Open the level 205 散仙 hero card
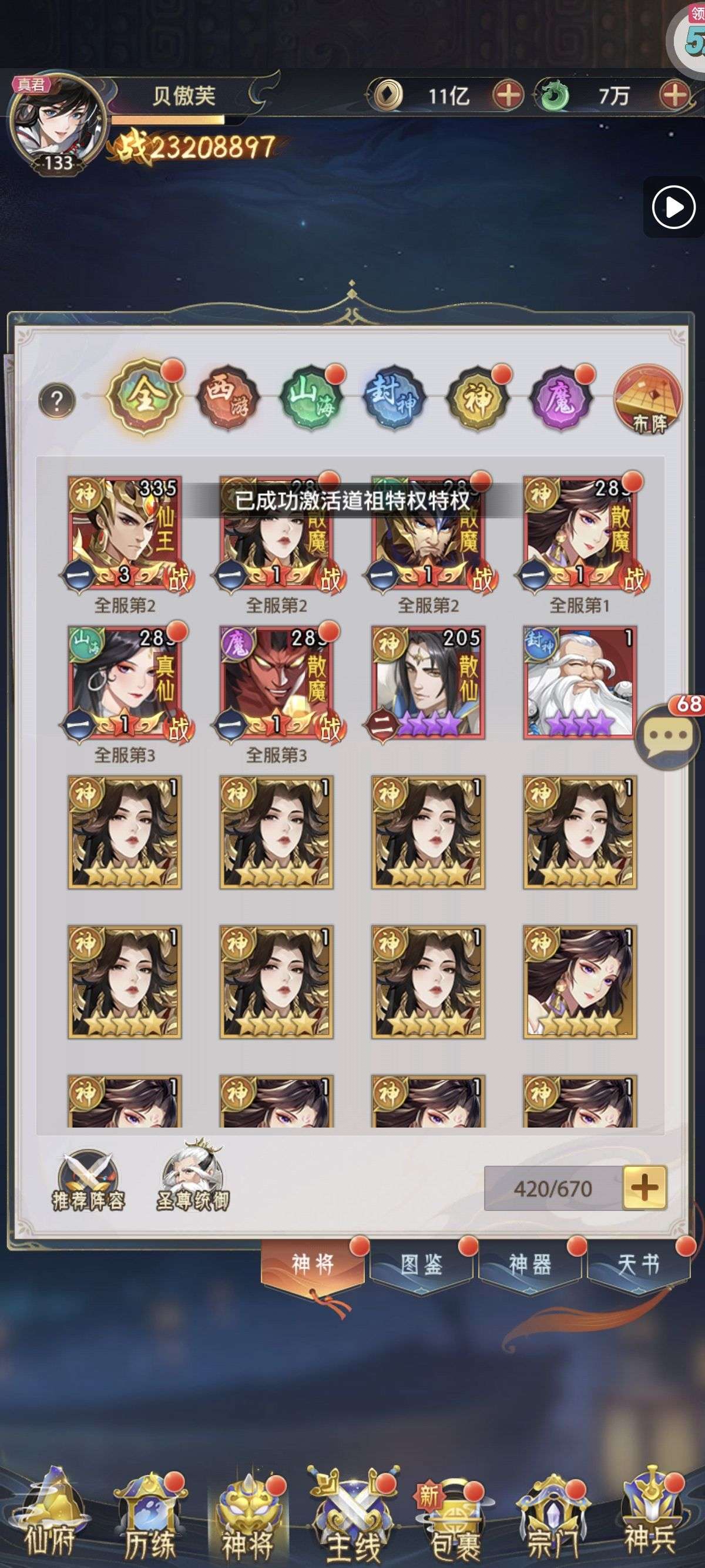Viewport: 705px width, 1568px height. (428, 683)
